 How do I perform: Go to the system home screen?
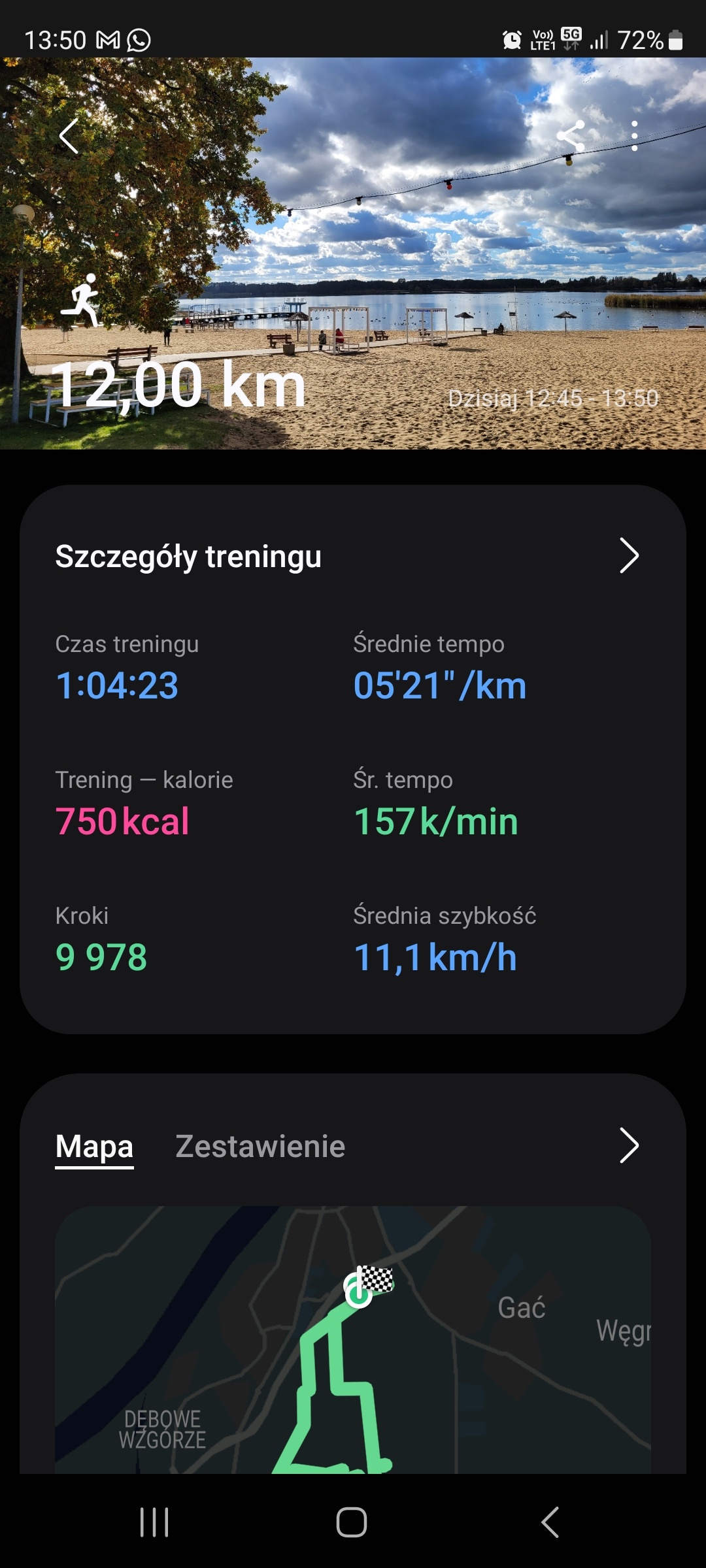352,1522
